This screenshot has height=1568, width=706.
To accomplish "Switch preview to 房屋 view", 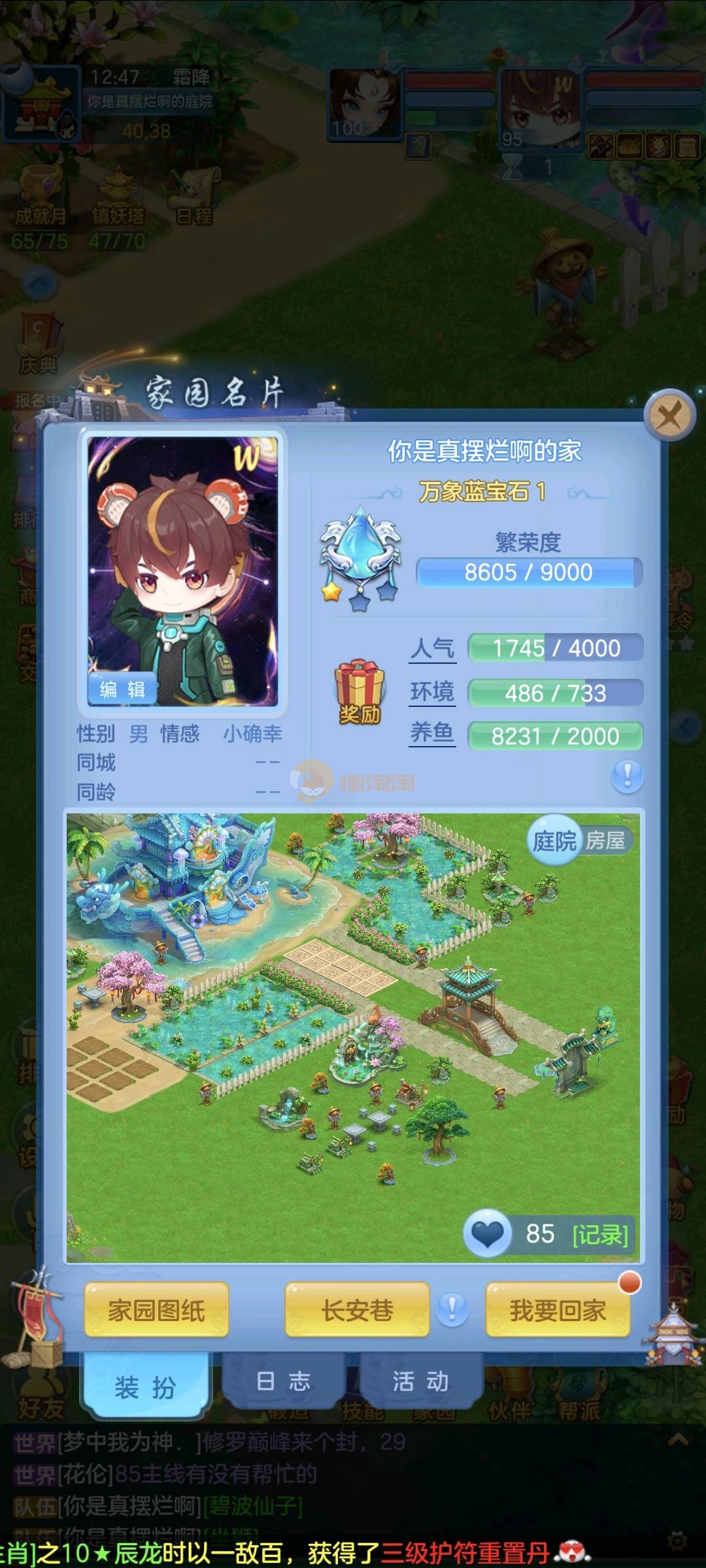I will coord(606,840).
